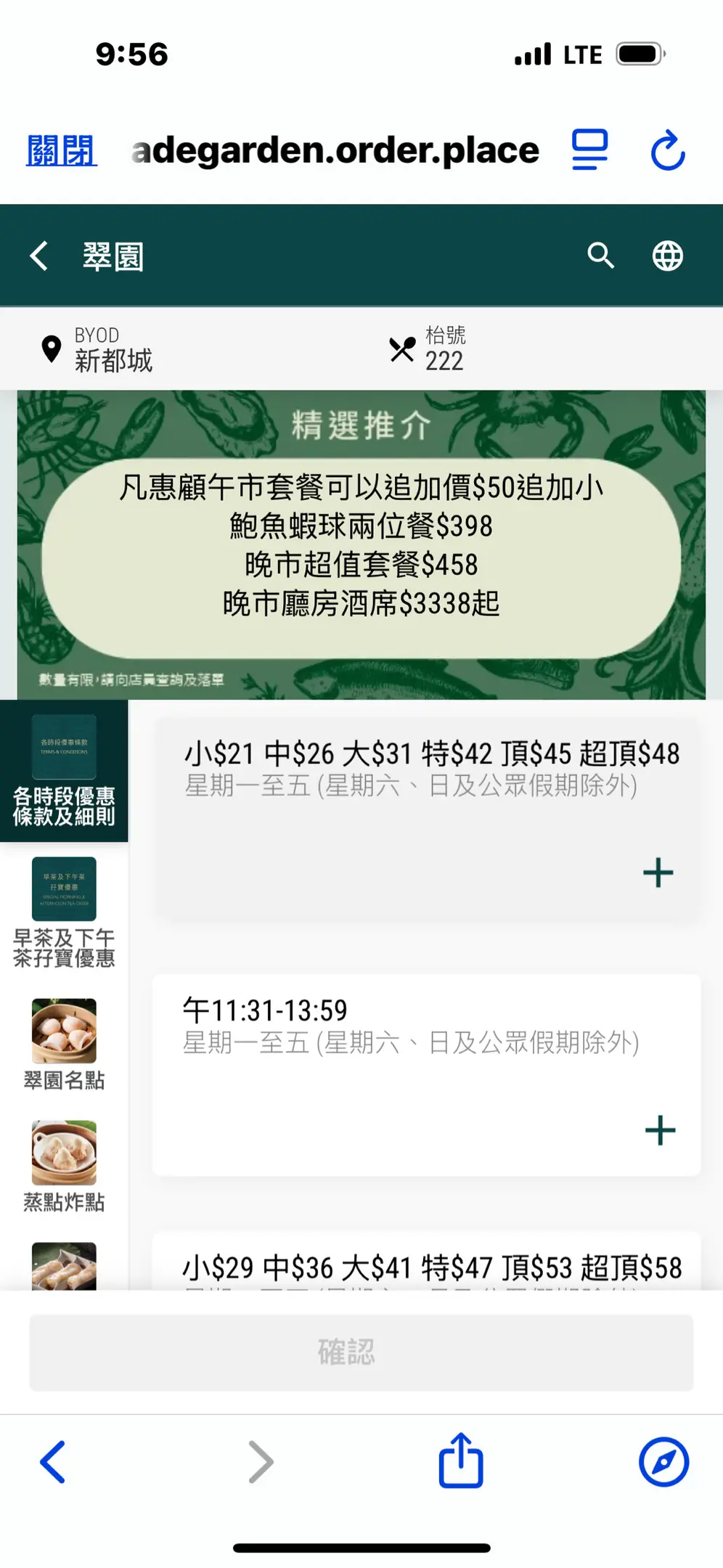Open the page in Safari compass

[x=663, y=1461]
